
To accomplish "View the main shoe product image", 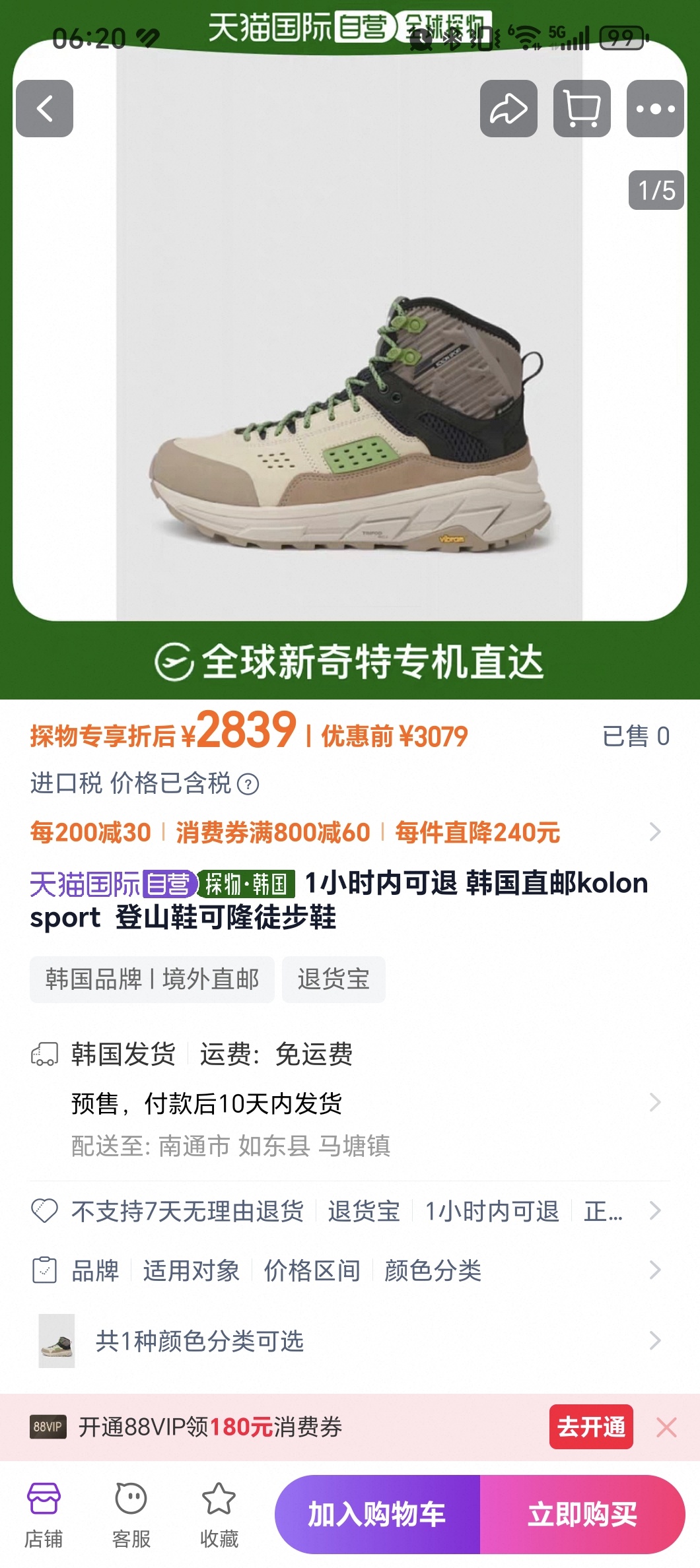I will point(350,422).
